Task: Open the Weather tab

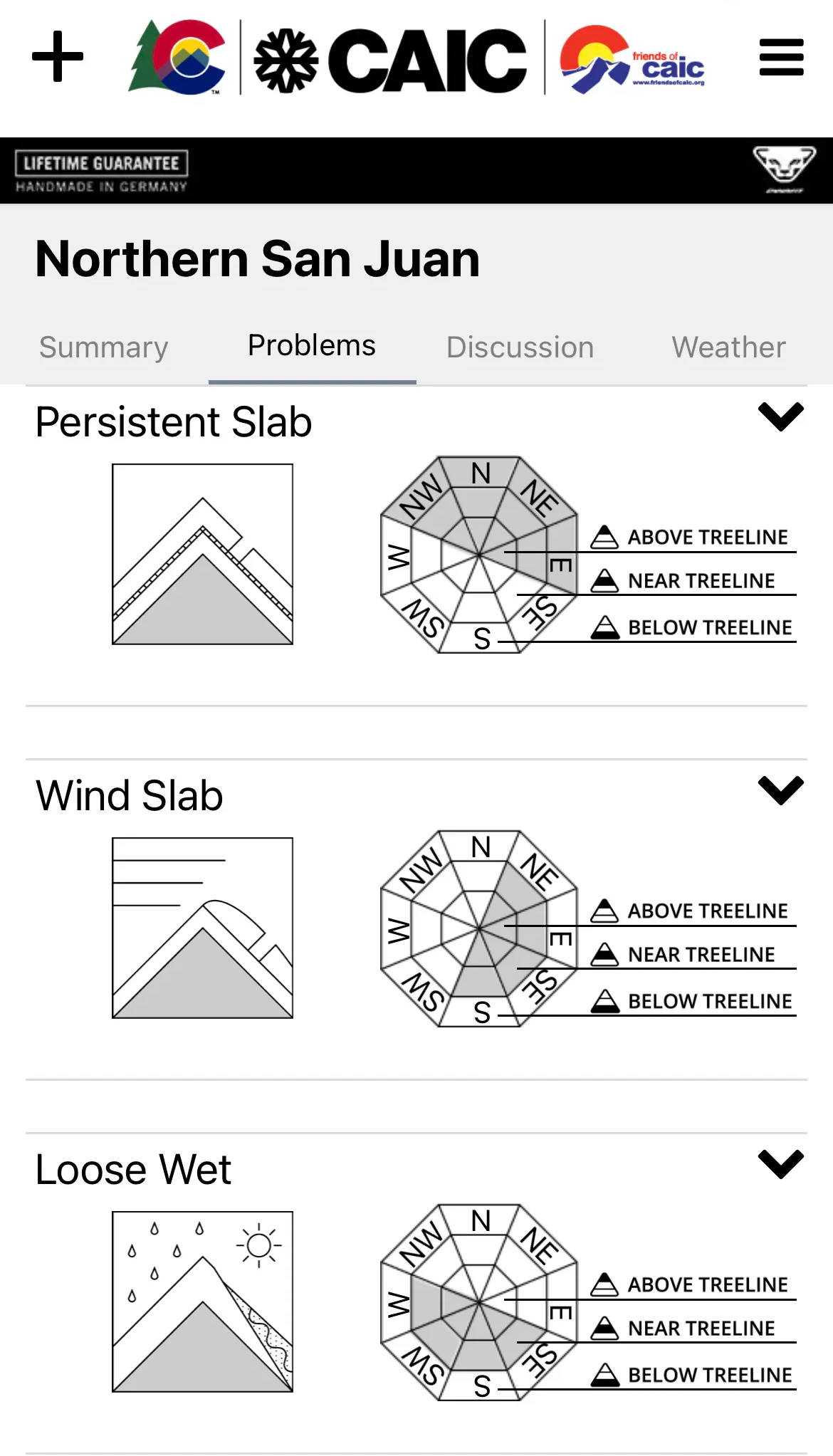Action: tap(729, 347)
